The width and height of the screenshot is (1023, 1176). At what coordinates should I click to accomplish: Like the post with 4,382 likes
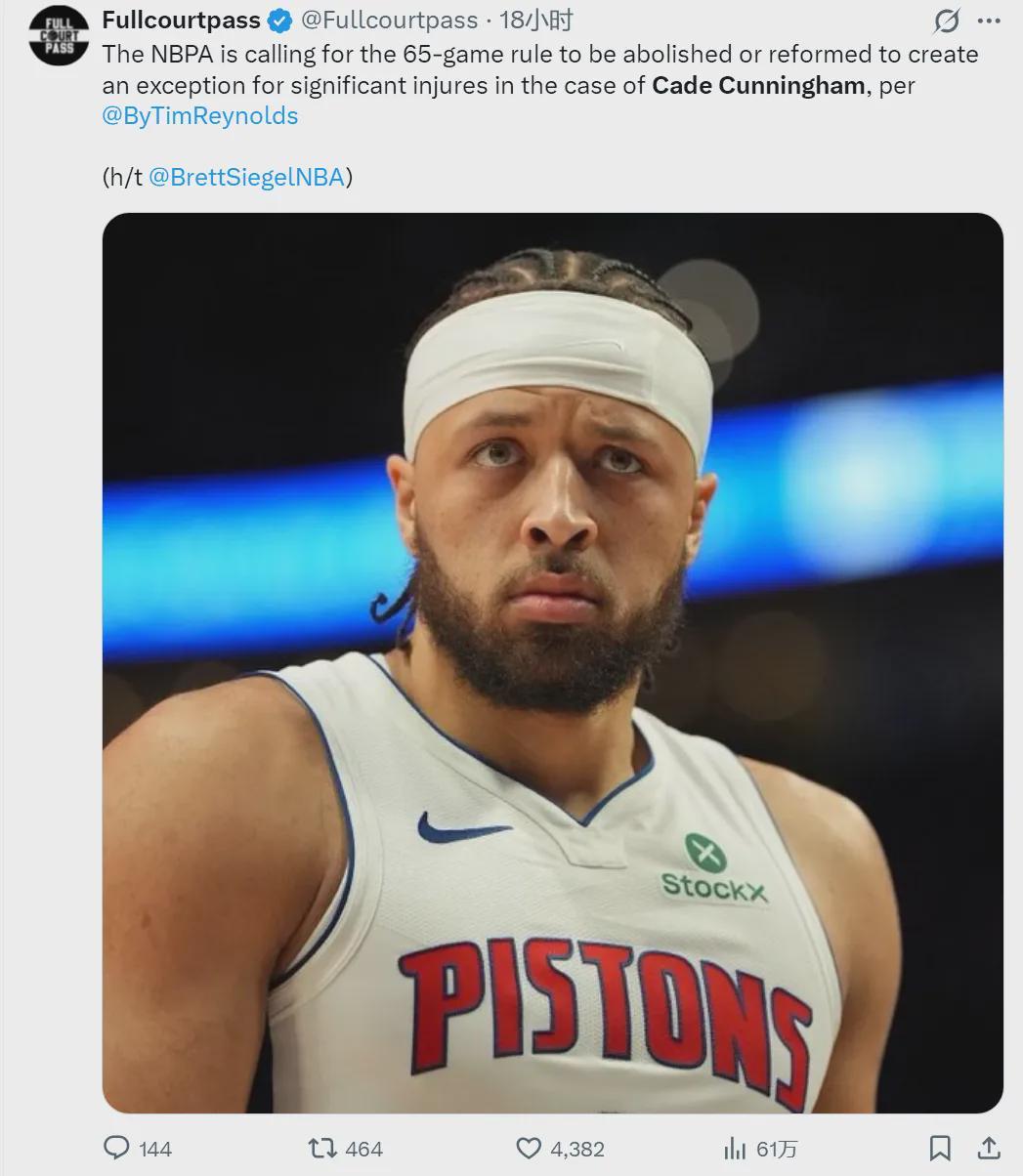(x=529, y=1148)
